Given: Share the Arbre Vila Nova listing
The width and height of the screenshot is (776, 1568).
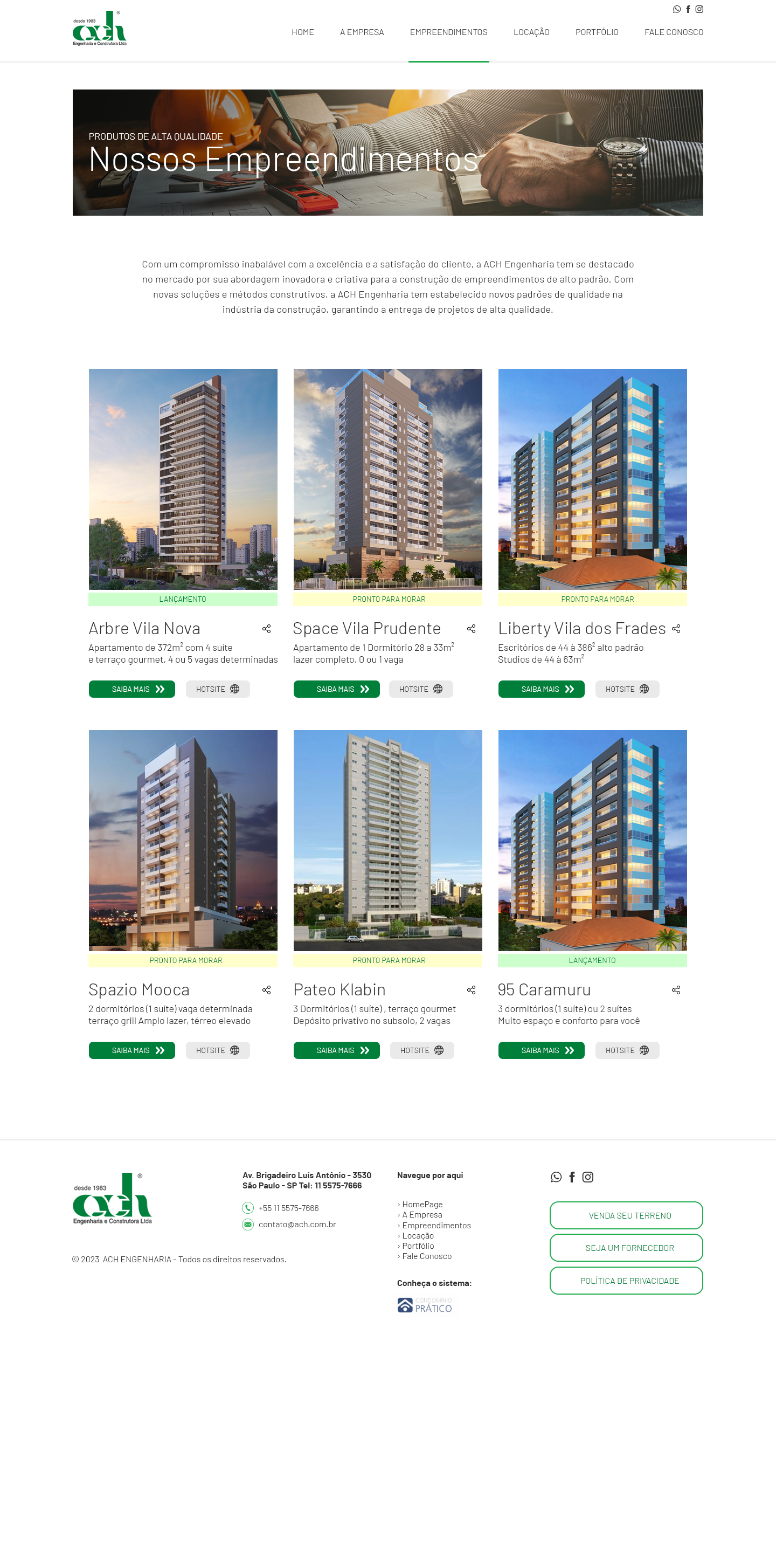Looking at the screenshot, I should point(266,629).
